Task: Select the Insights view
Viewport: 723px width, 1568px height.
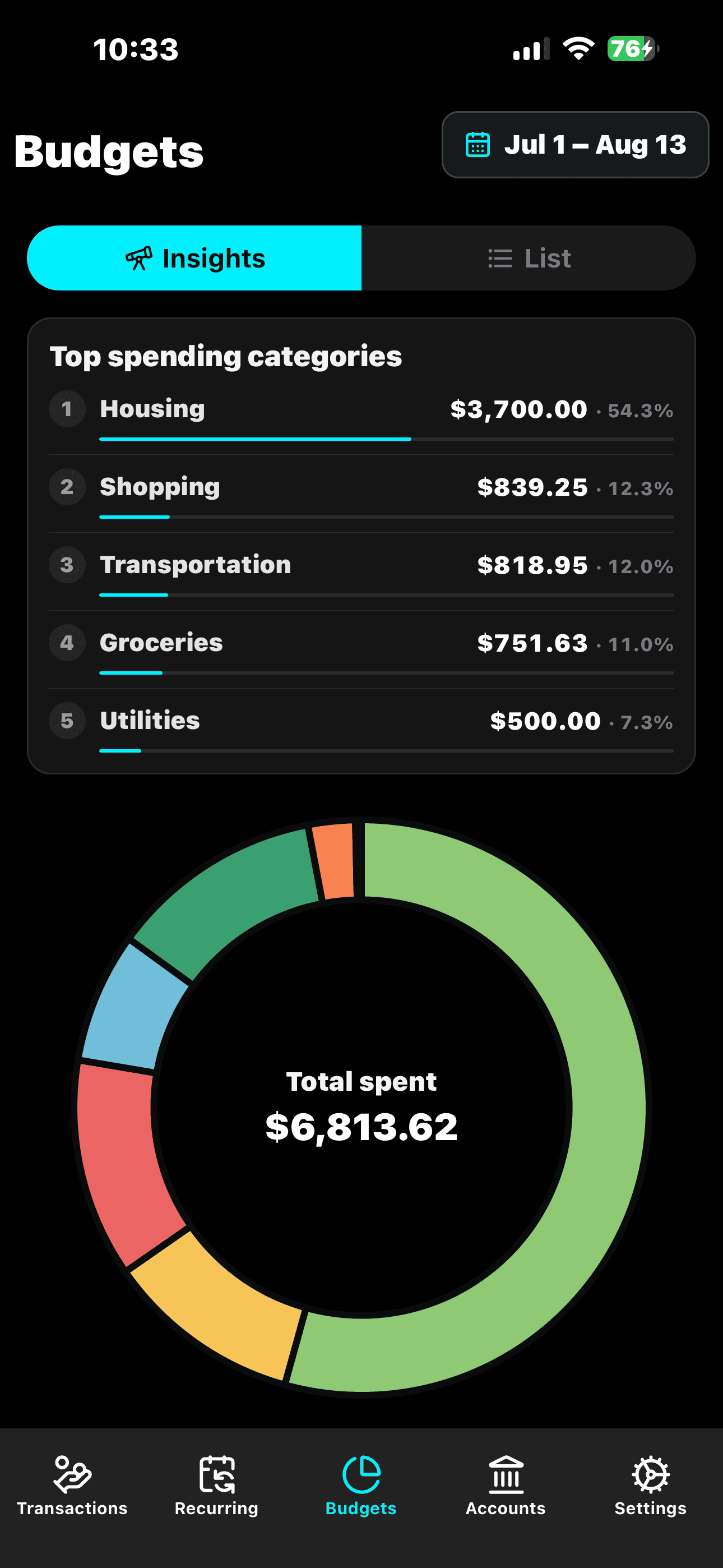Action: 194,258
